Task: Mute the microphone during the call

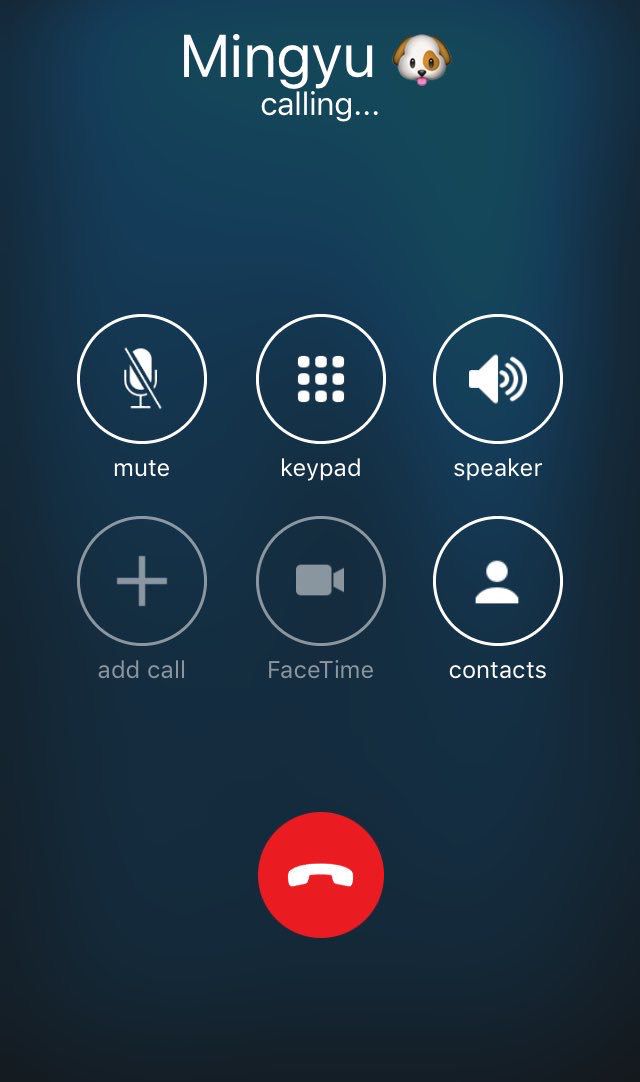Action: (x=142, y=379)
